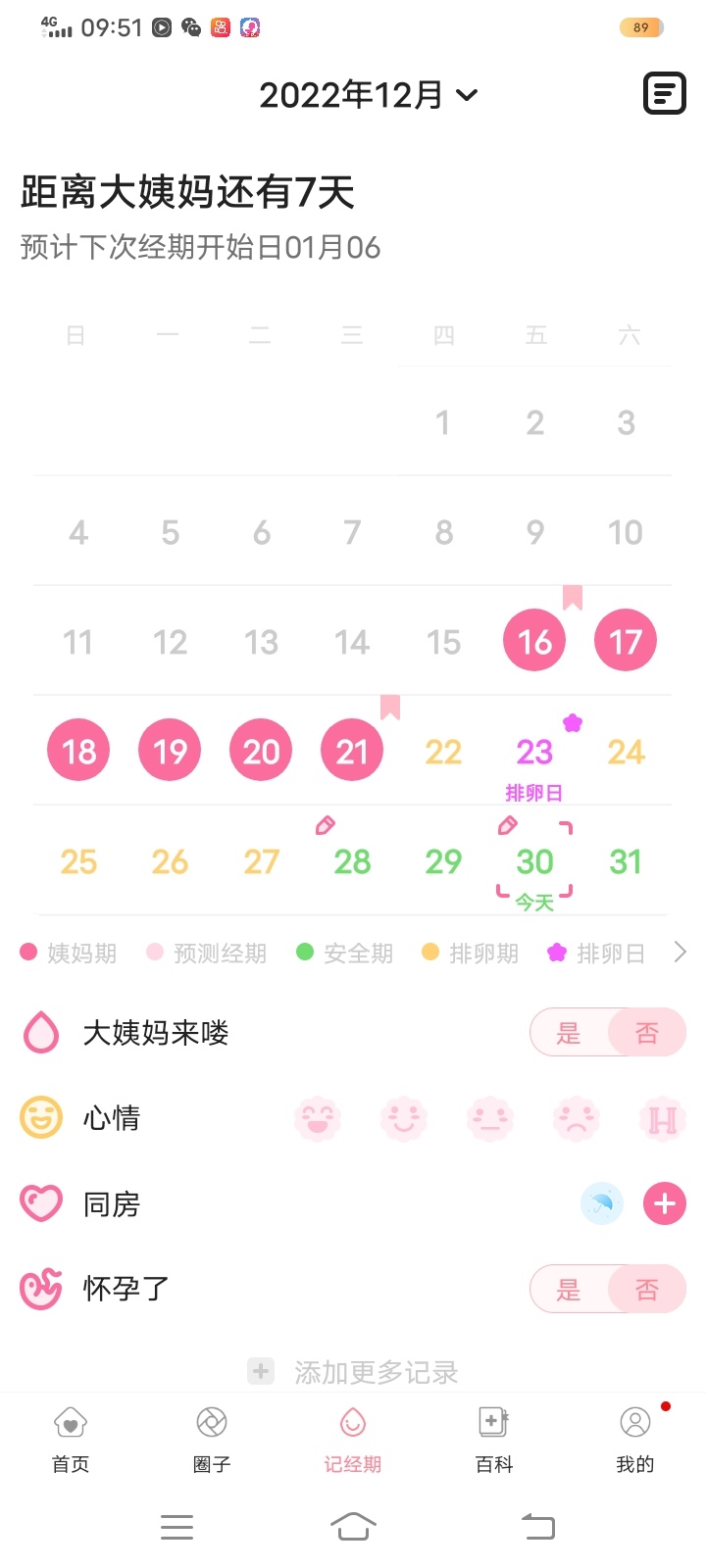This screenshot has width=706, height=1568.
Task: Open the records list icon
Action: click(x=664, y=94)
